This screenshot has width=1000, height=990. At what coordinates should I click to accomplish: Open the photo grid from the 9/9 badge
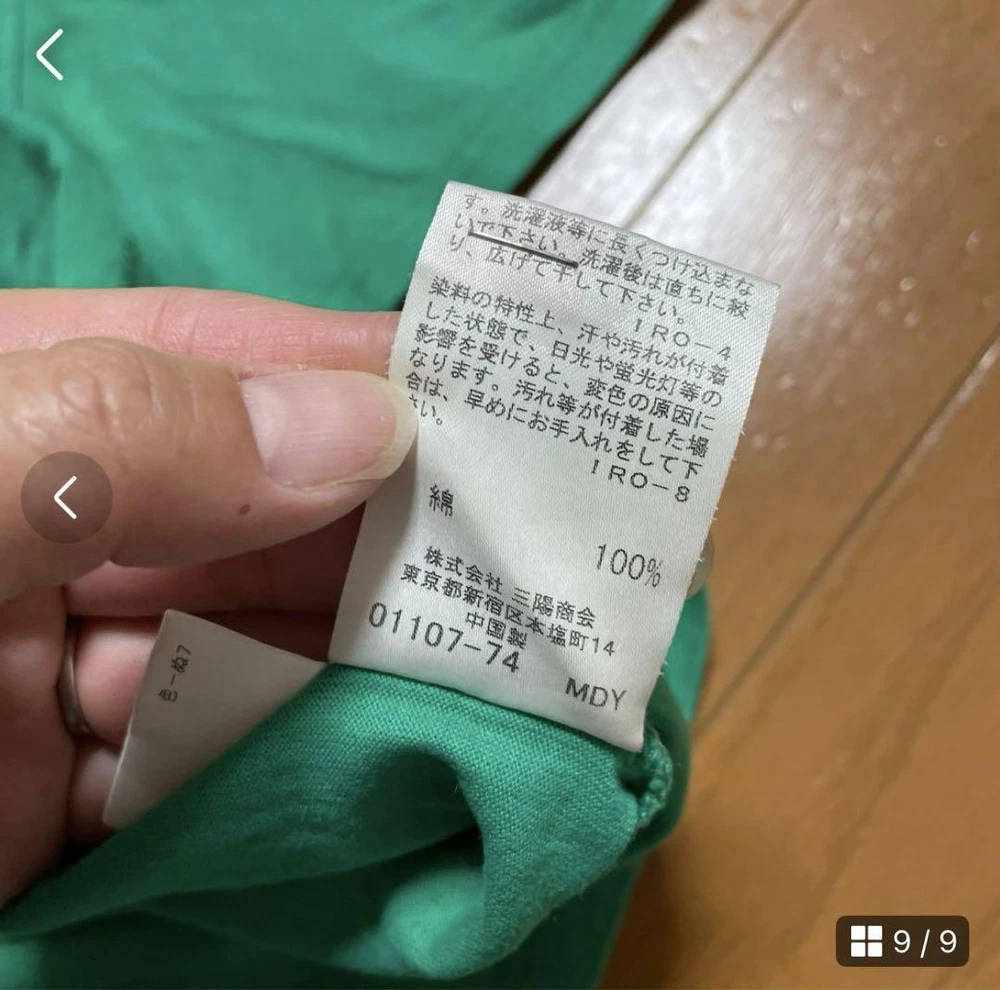902,941
